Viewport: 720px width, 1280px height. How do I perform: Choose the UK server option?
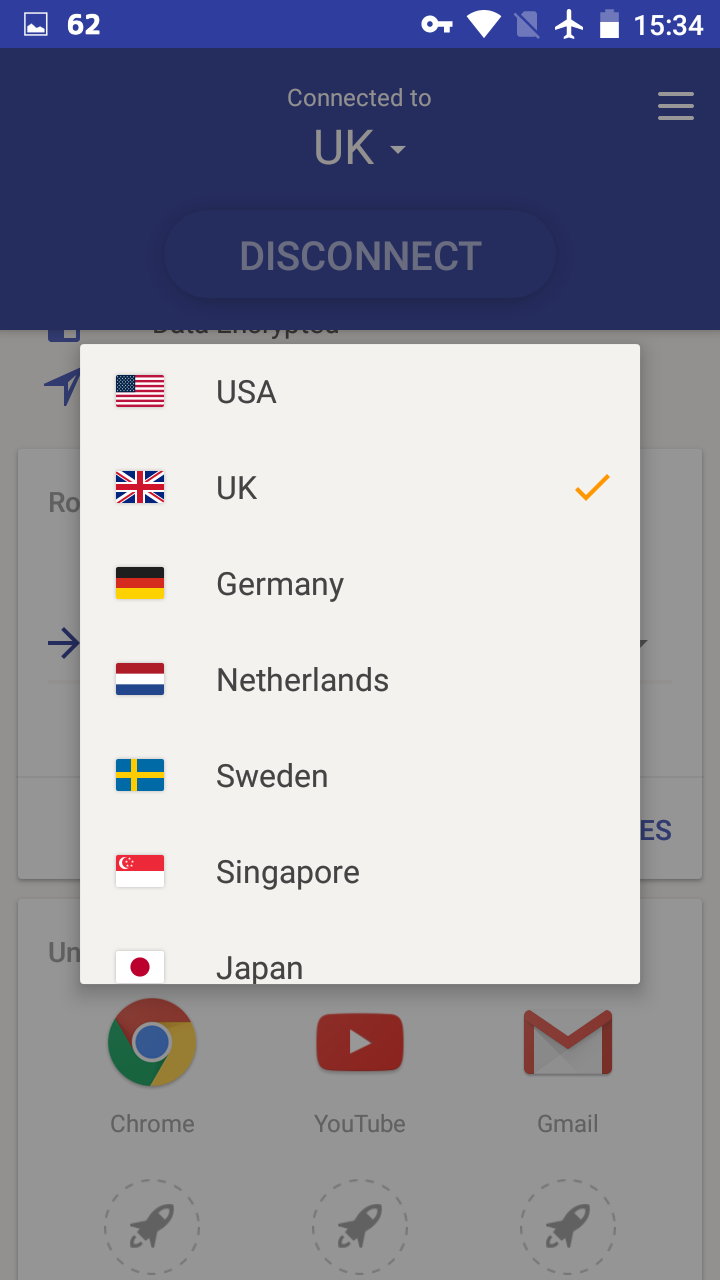click(360, 488)
